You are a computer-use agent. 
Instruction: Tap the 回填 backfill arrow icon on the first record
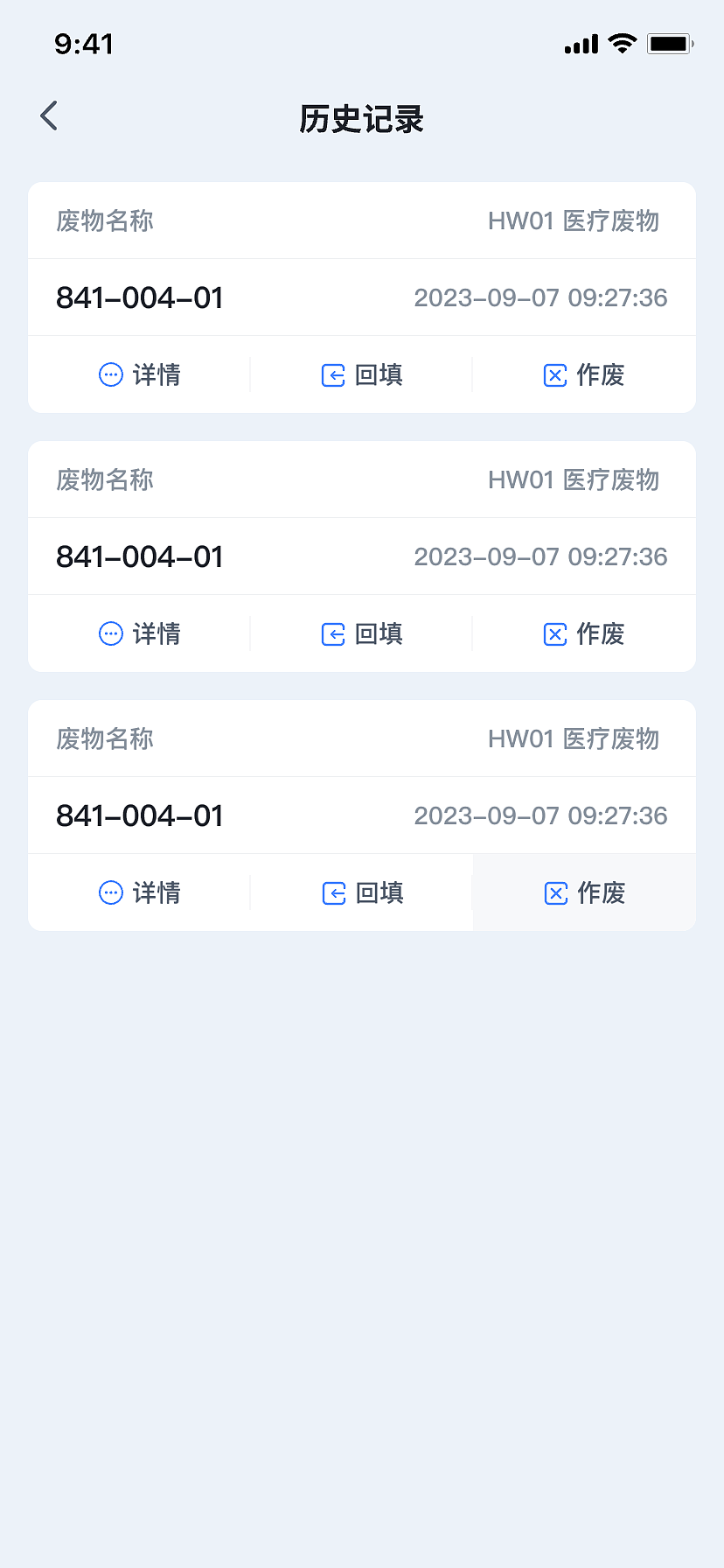[333, 374]
